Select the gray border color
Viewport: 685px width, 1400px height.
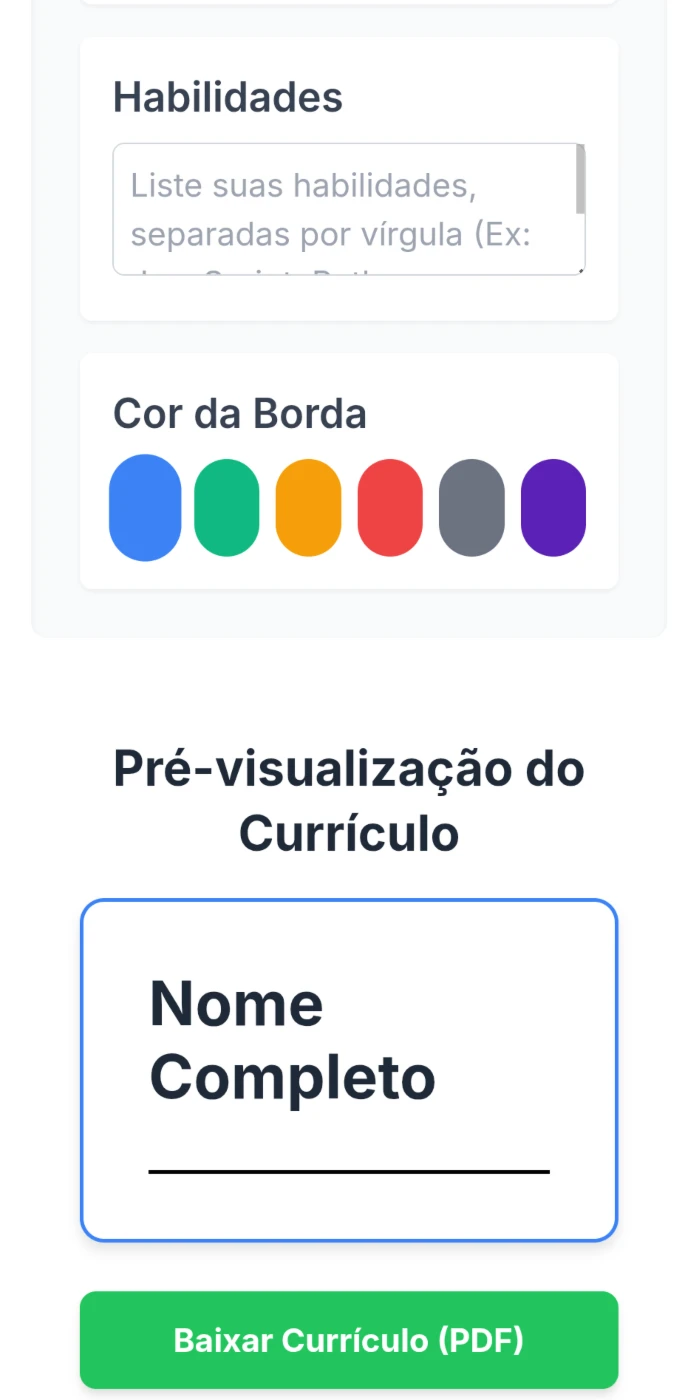[472, 508]
